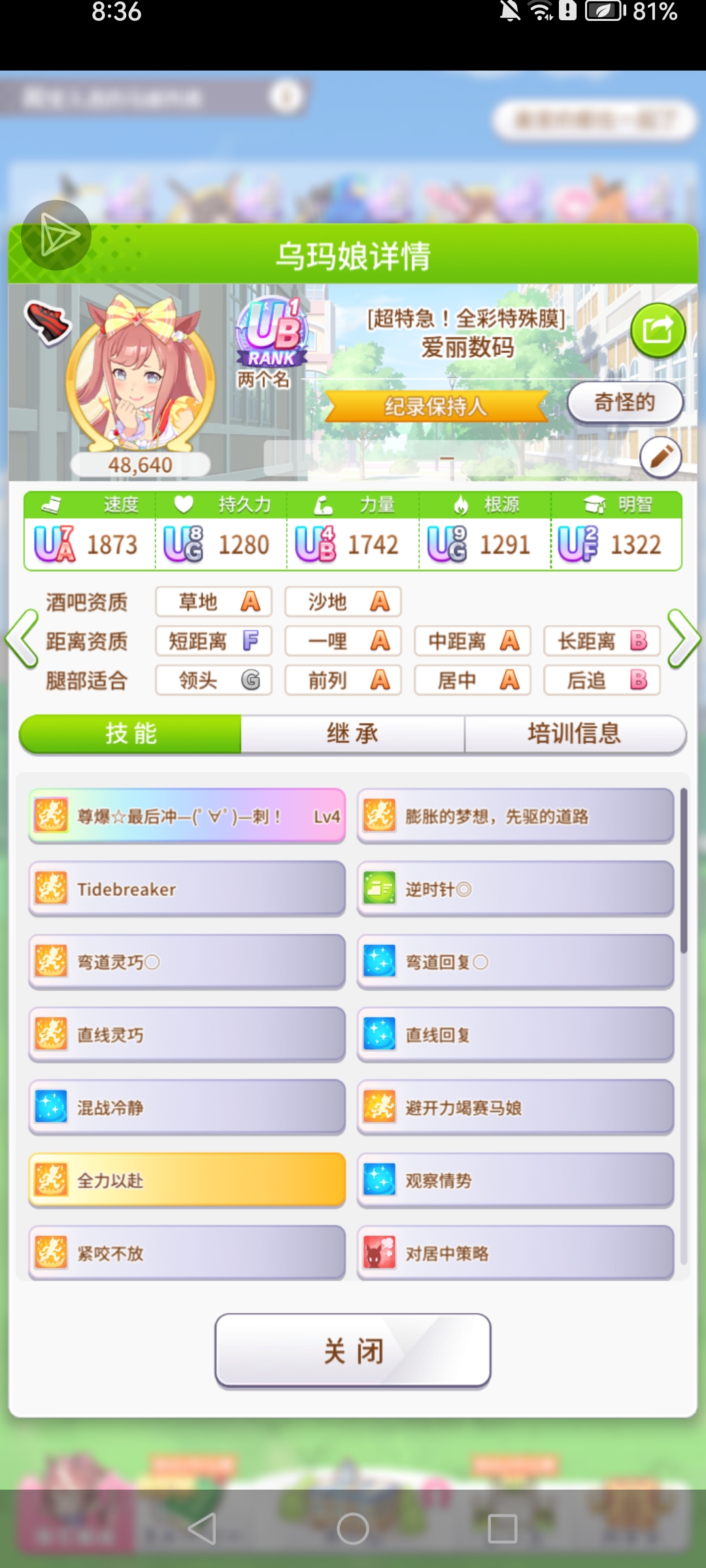Open the 对居中策略 skill
Image resolution: width=706 pixels, height=1568 pixels.
pyautogui.click(x=515, y=1253)
